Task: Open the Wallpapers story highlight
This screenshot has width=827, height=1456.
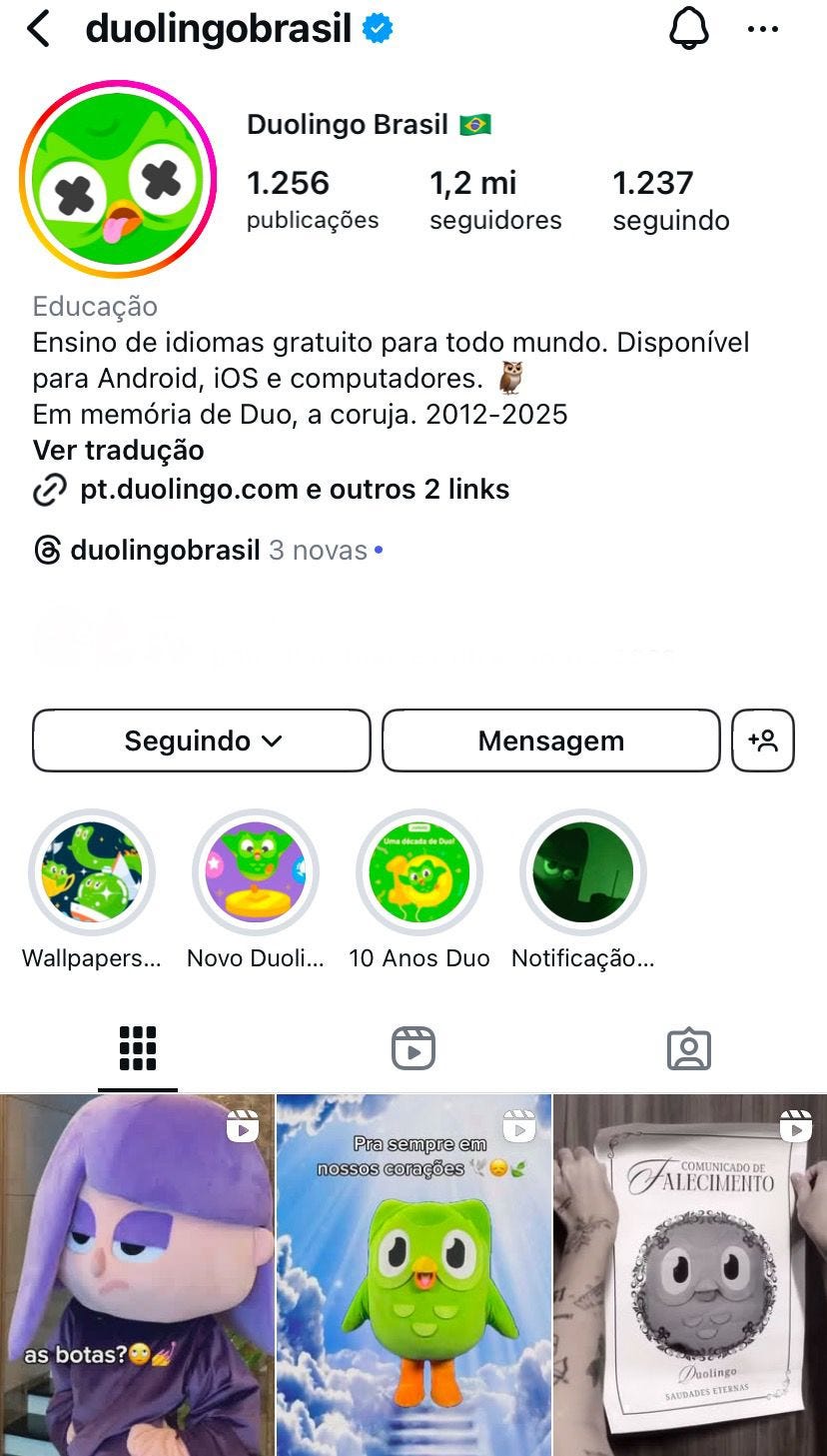Action: [x=92, y=872]
